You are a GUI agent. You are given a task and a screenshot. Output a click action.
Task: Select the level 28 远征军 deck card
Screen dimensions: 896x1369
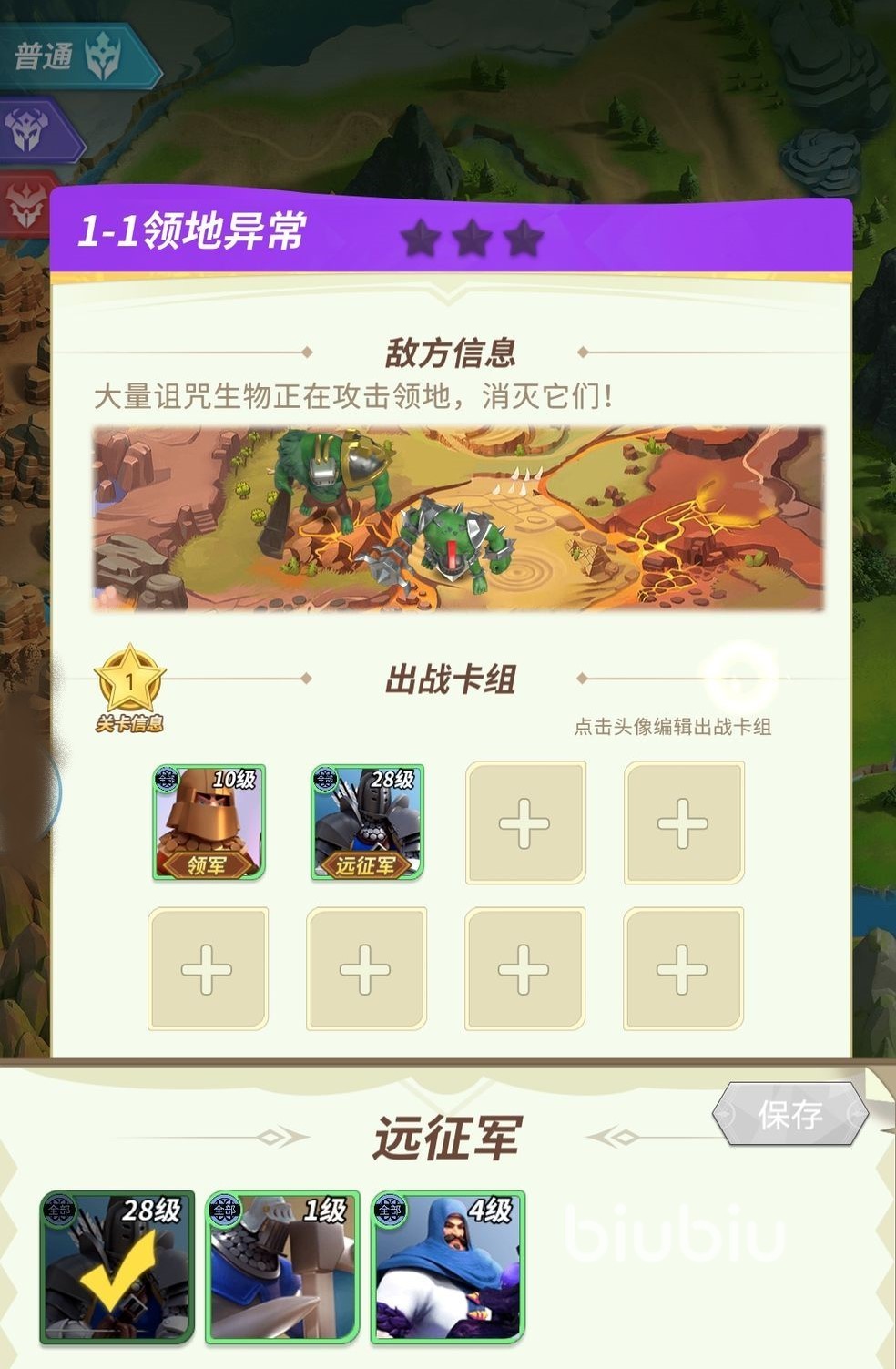tap(367, 822)
